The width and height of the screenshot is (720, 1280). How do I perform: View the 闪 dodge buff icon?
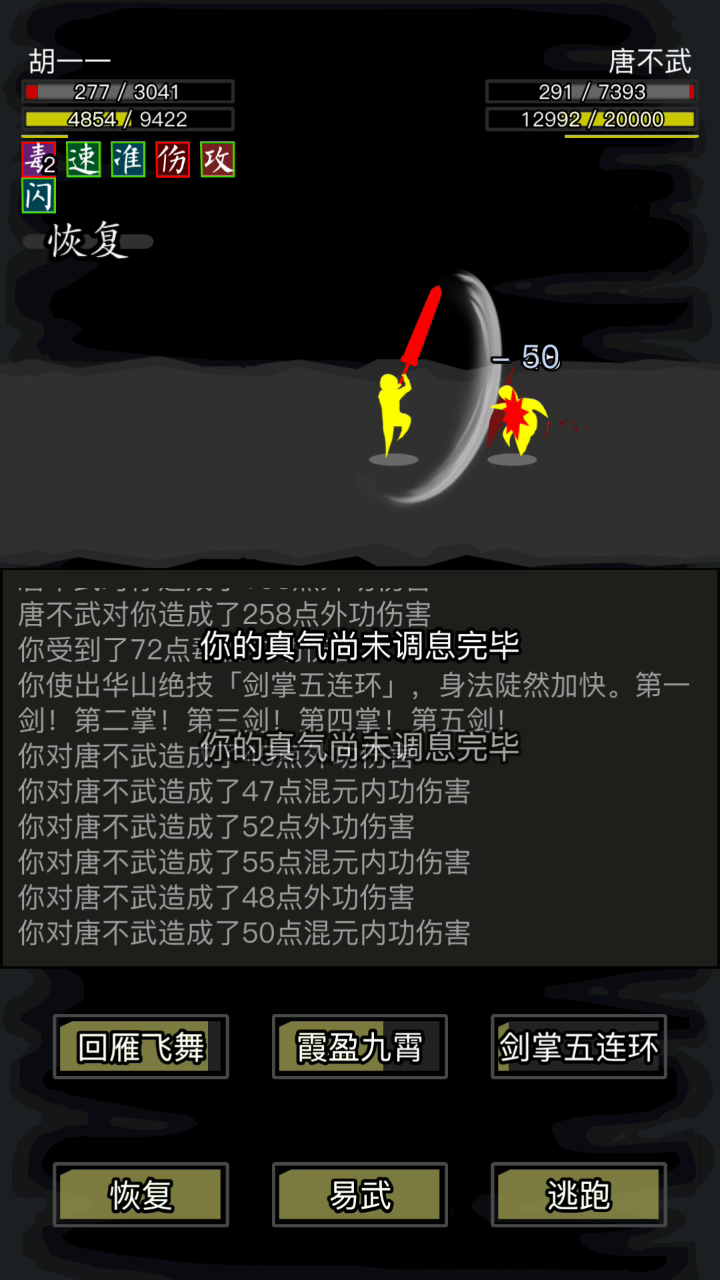[39, 195]
